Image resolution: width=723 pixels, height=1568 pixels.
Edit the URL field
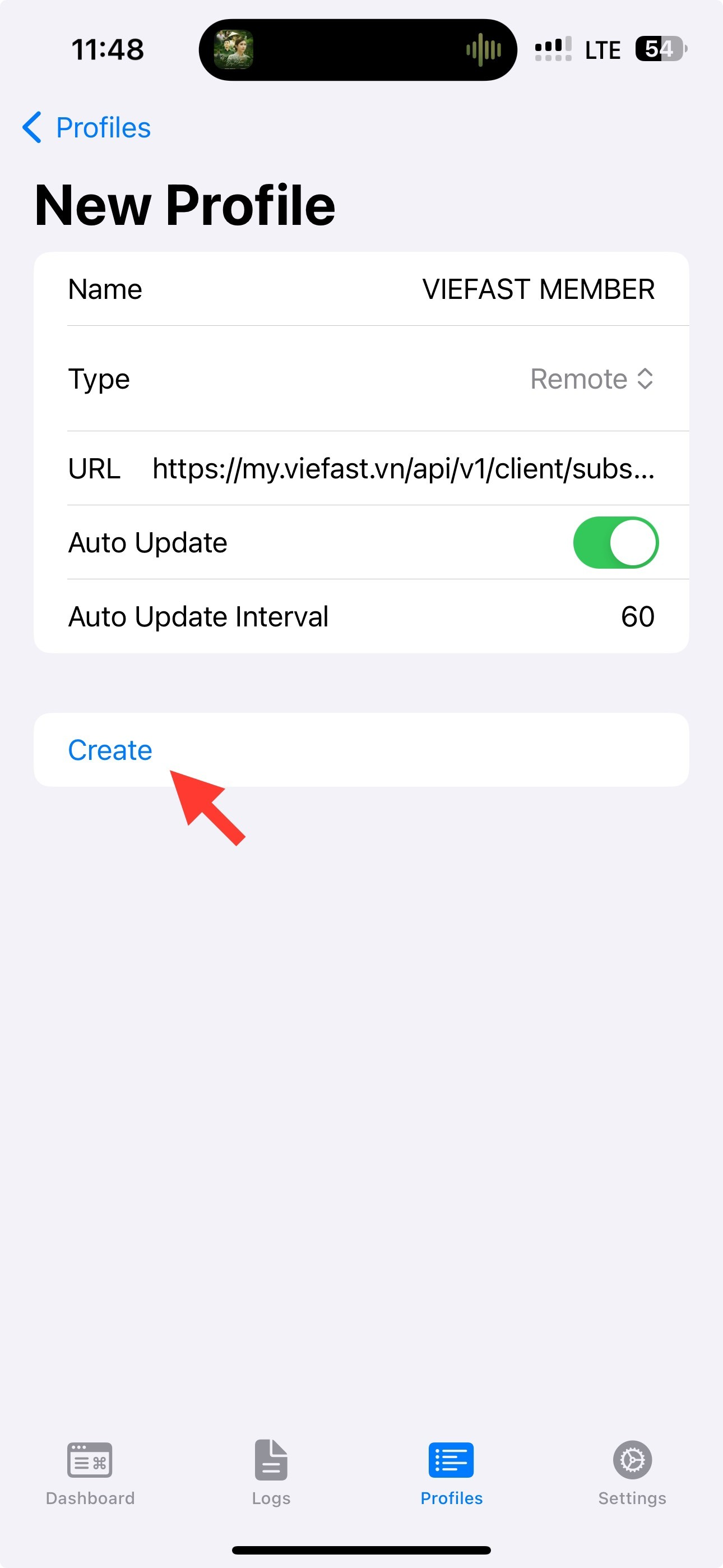[403, 469]
